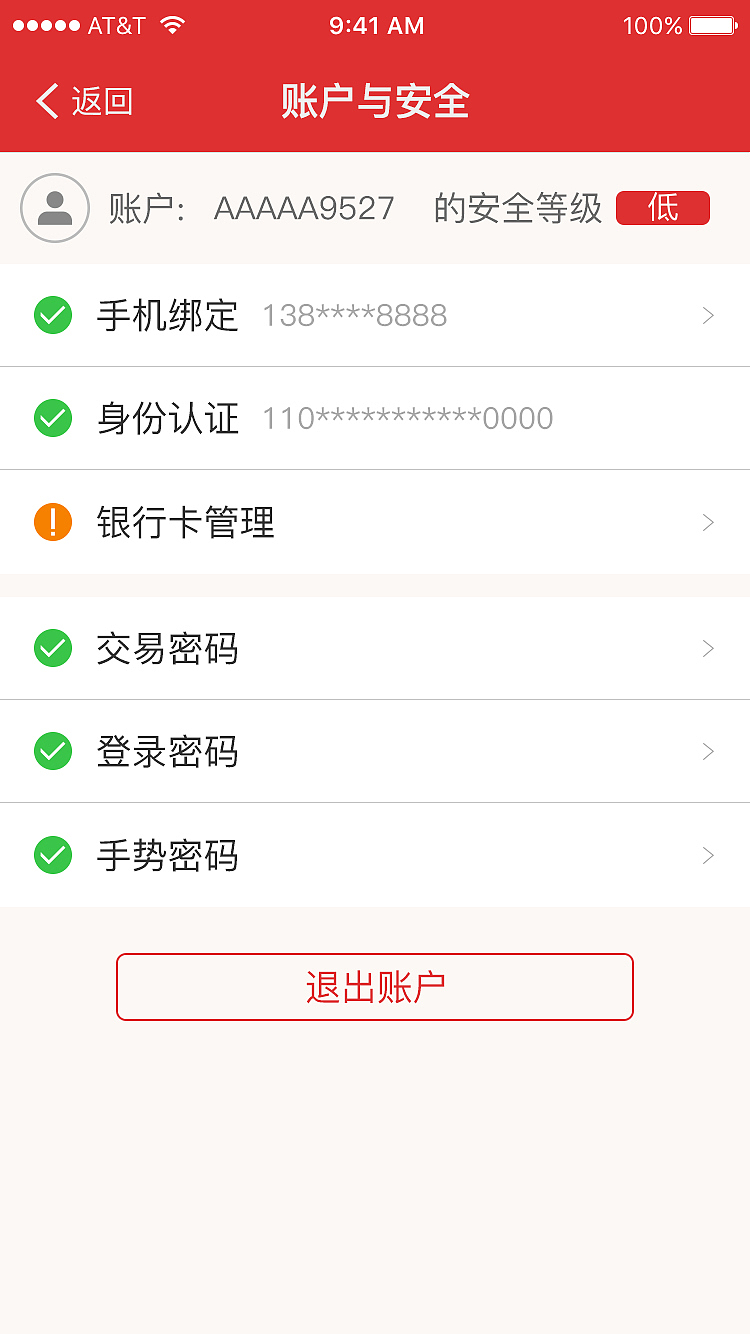Click the green checkmark next to 交易密码
The width and height of the screenshot is (750, 1334).
click(x=53, y=648)
